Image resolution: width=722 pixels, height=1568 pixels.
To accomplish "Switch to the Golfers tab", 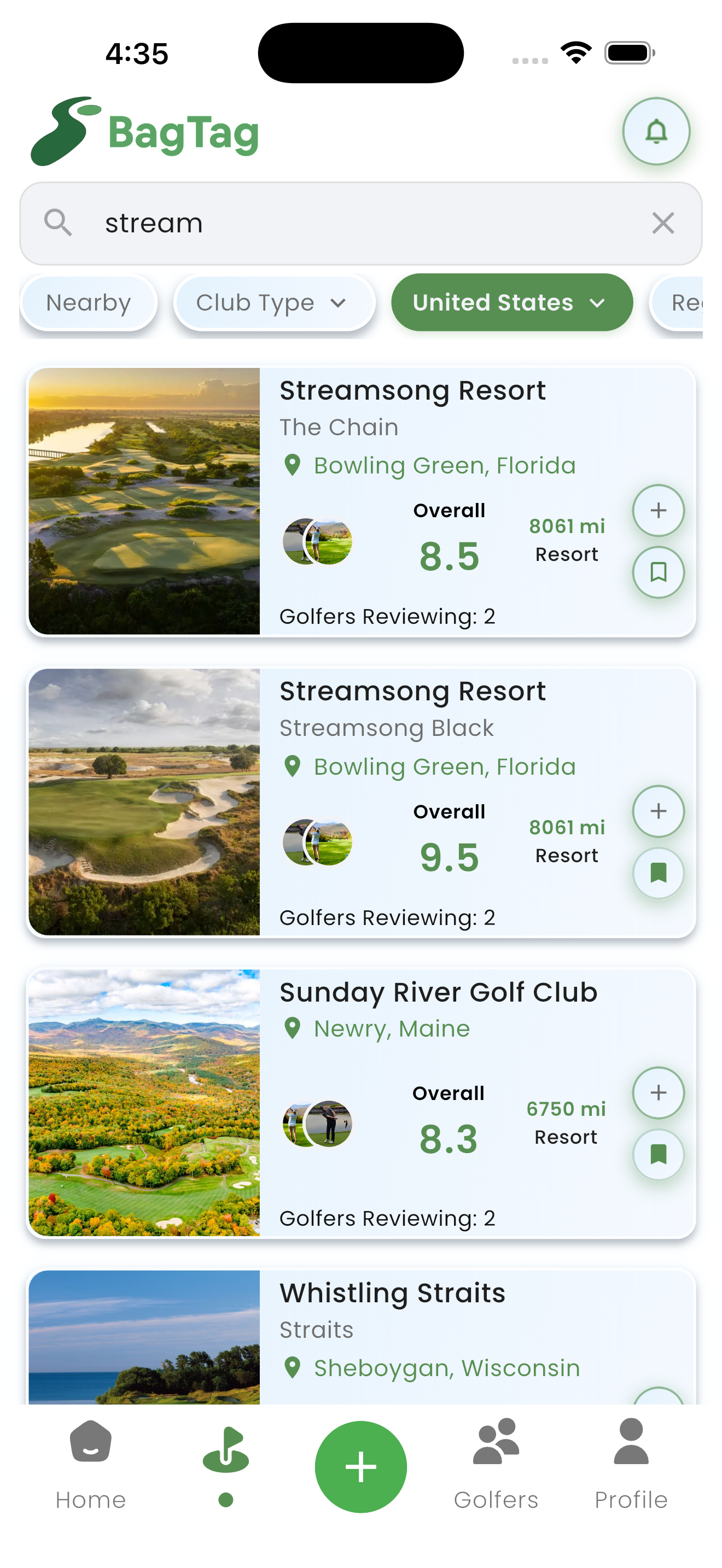I will [496, 1465].
